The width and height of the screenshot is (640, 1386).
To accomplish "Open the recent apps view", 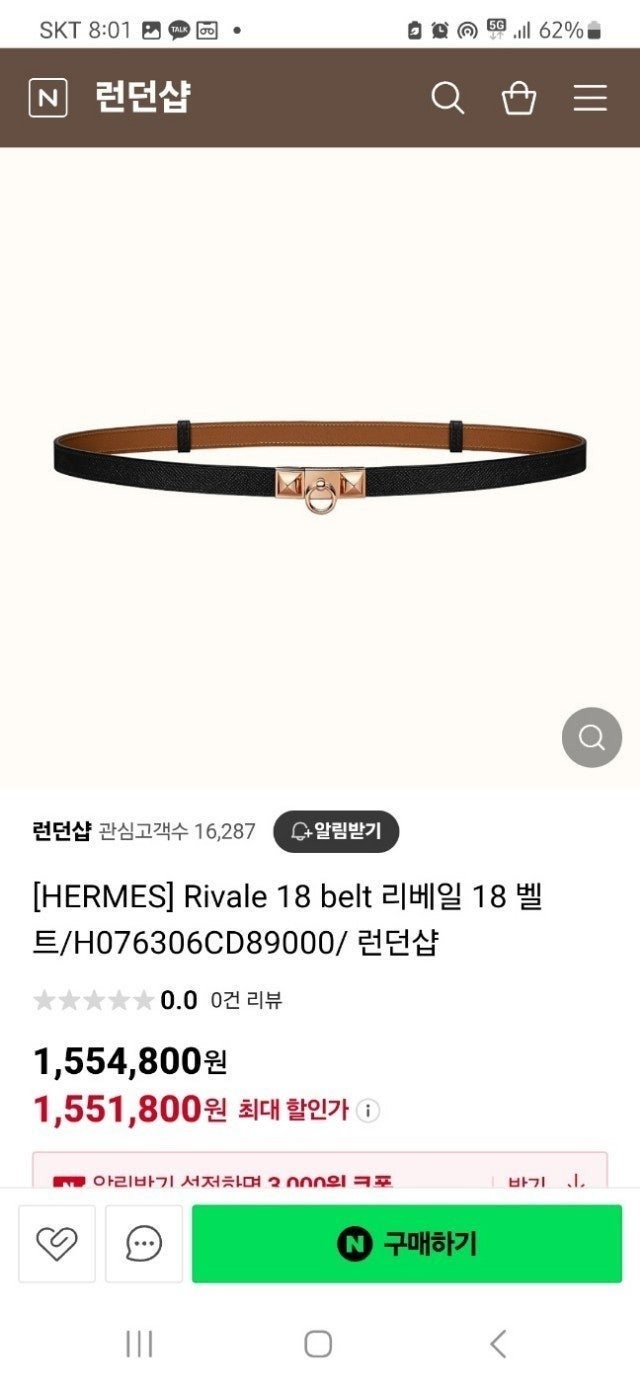I will pyautogui.click(x=139, y=1343).
